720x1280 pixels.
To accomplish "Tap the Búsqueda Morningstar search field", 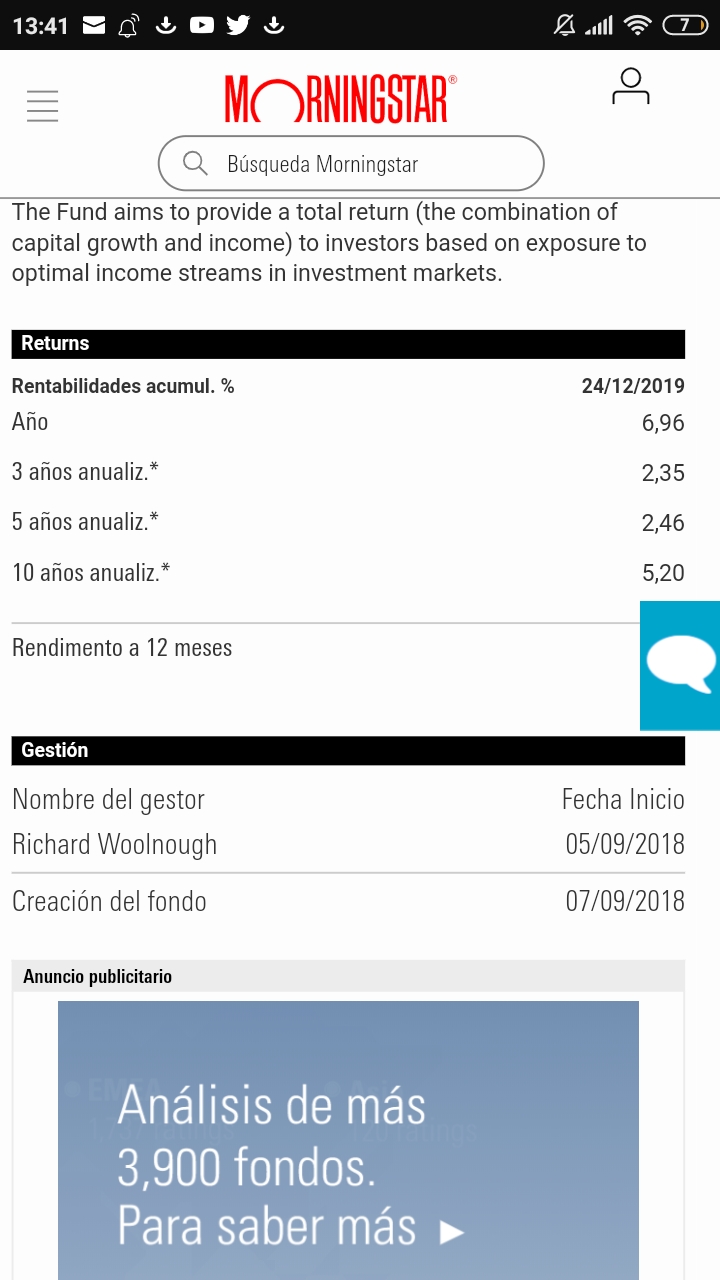I will [351, 164].
